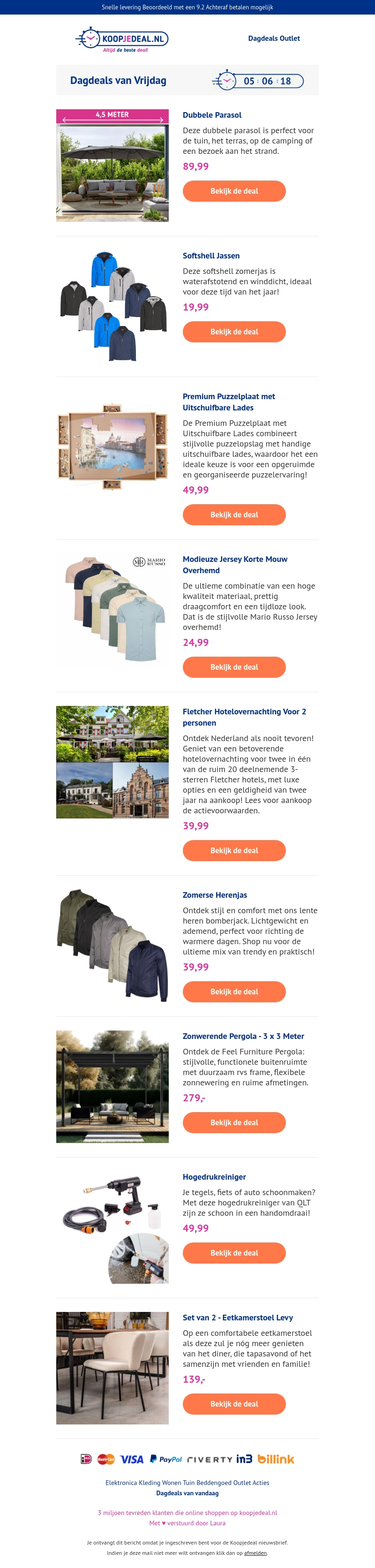Open the Koopjedeal.nl logo link
375x1568 pixels.
pyautogui.click(x=122, y=39)
